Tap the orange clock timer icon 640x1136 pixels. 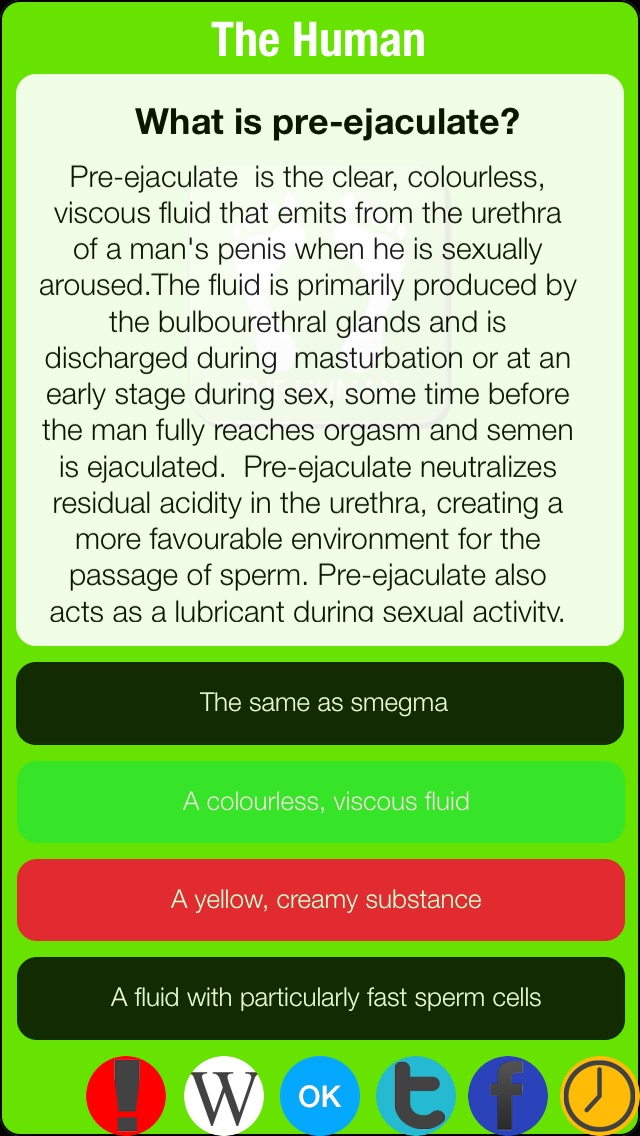pyautogui.click(x=600, y=1095)
